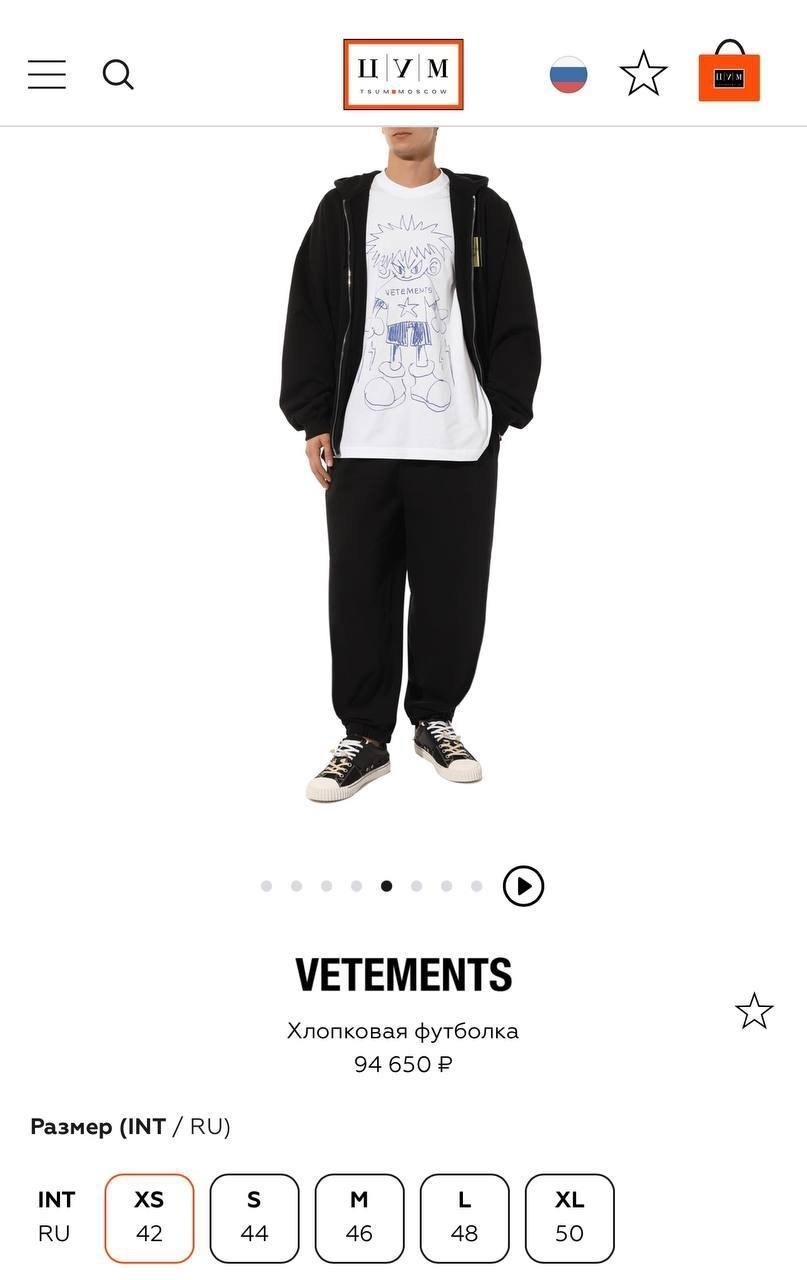Select the last carousel navigation dot
The height and width of the screenshot is (1280, 807).
point(475,886)
